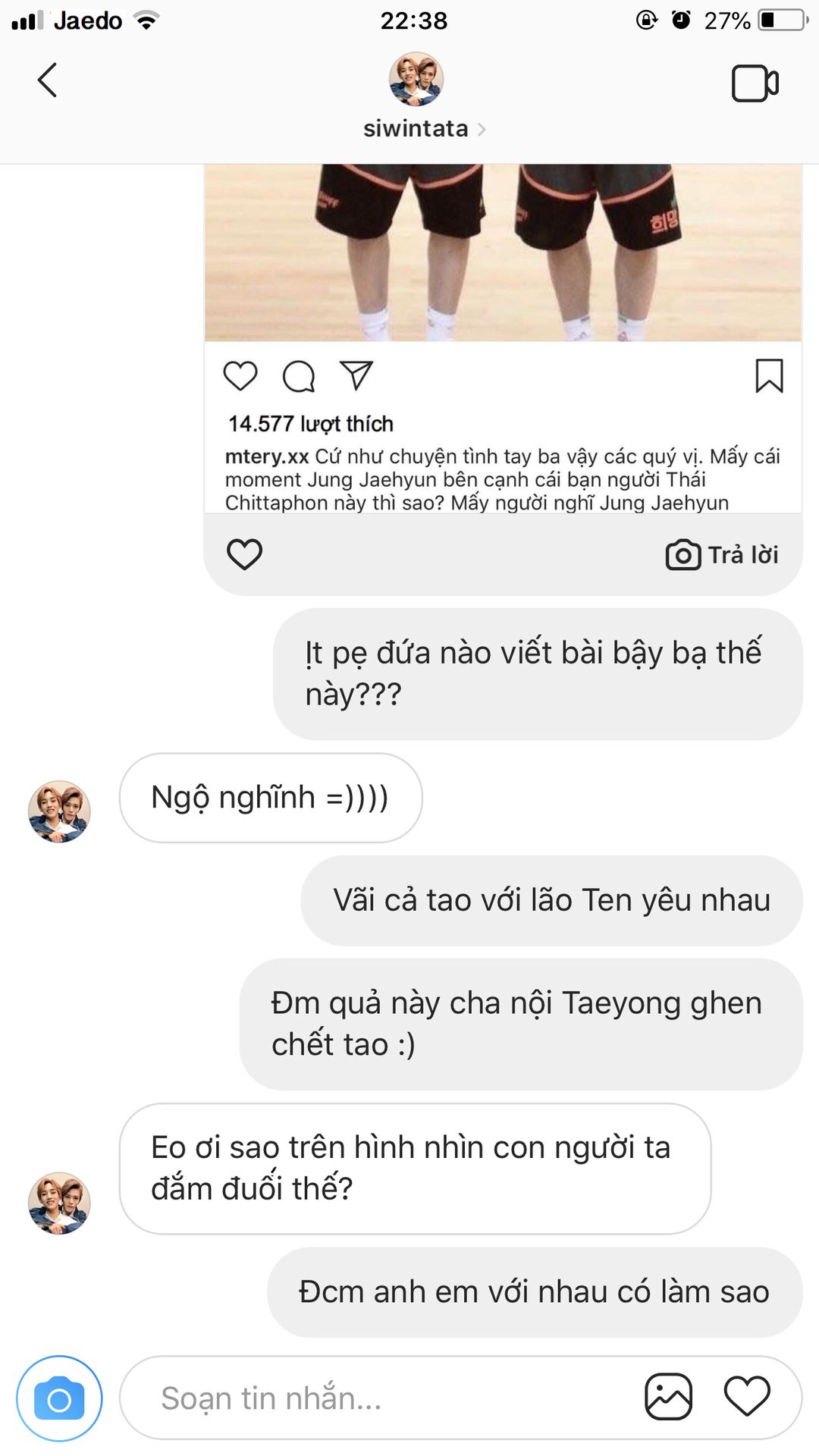Open avatar beside 'Eo ơi sao' message

(x=59, y=1203)
